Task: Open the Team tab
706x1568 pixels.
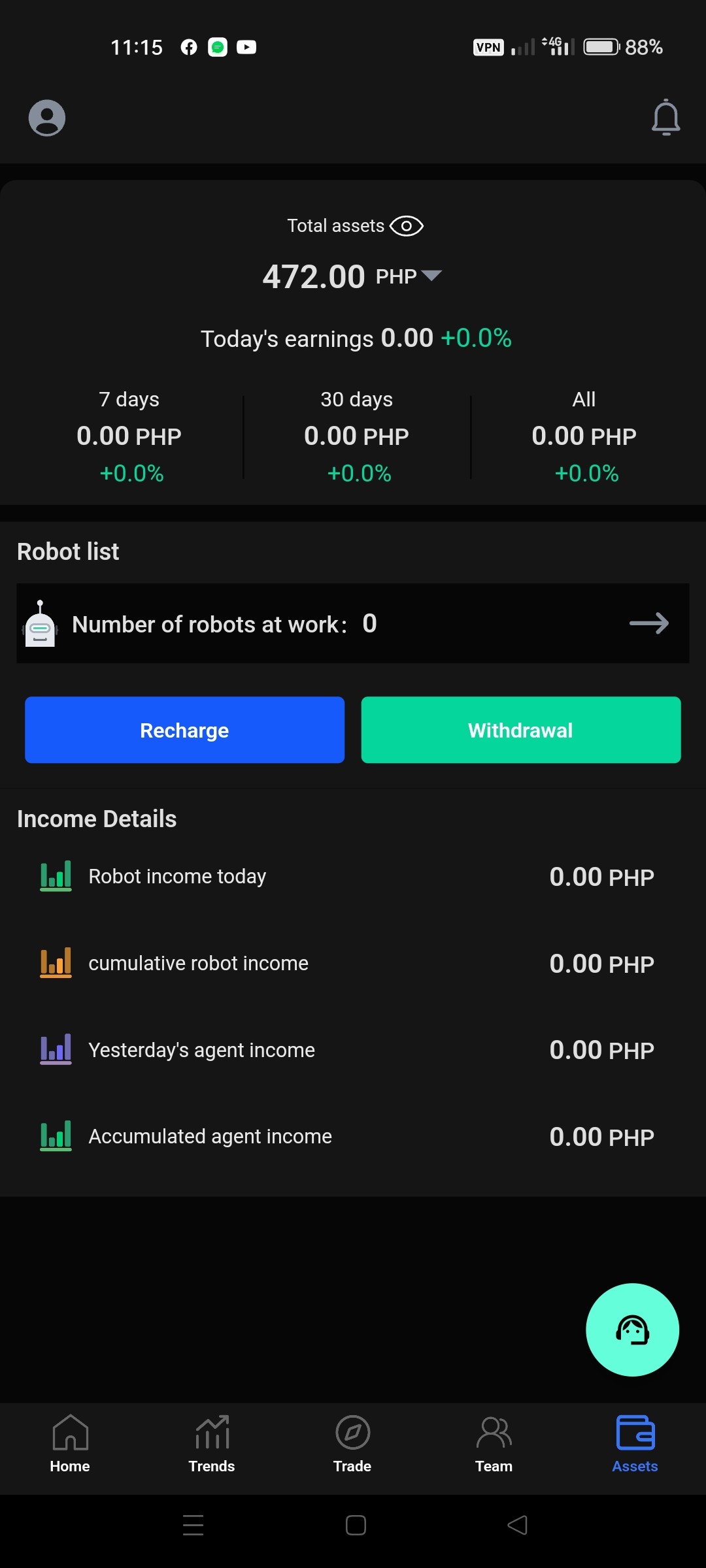Action: point(494,1444)
